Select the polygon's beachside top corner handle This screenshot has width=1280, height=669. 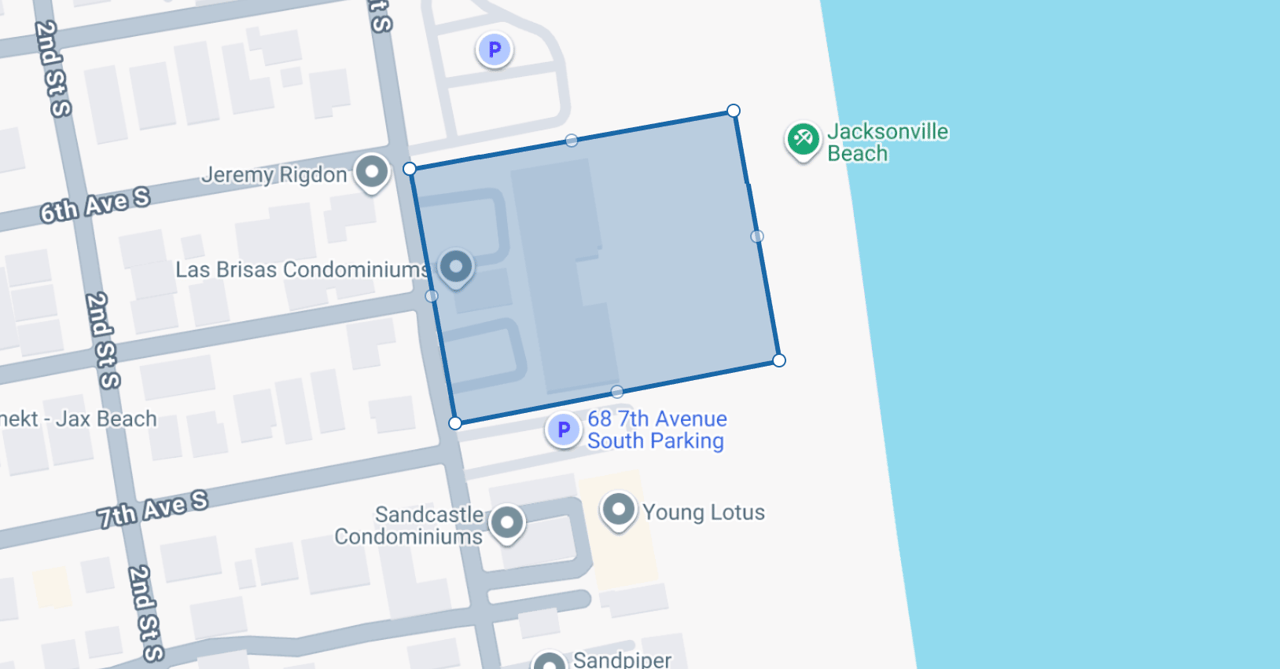733,110
